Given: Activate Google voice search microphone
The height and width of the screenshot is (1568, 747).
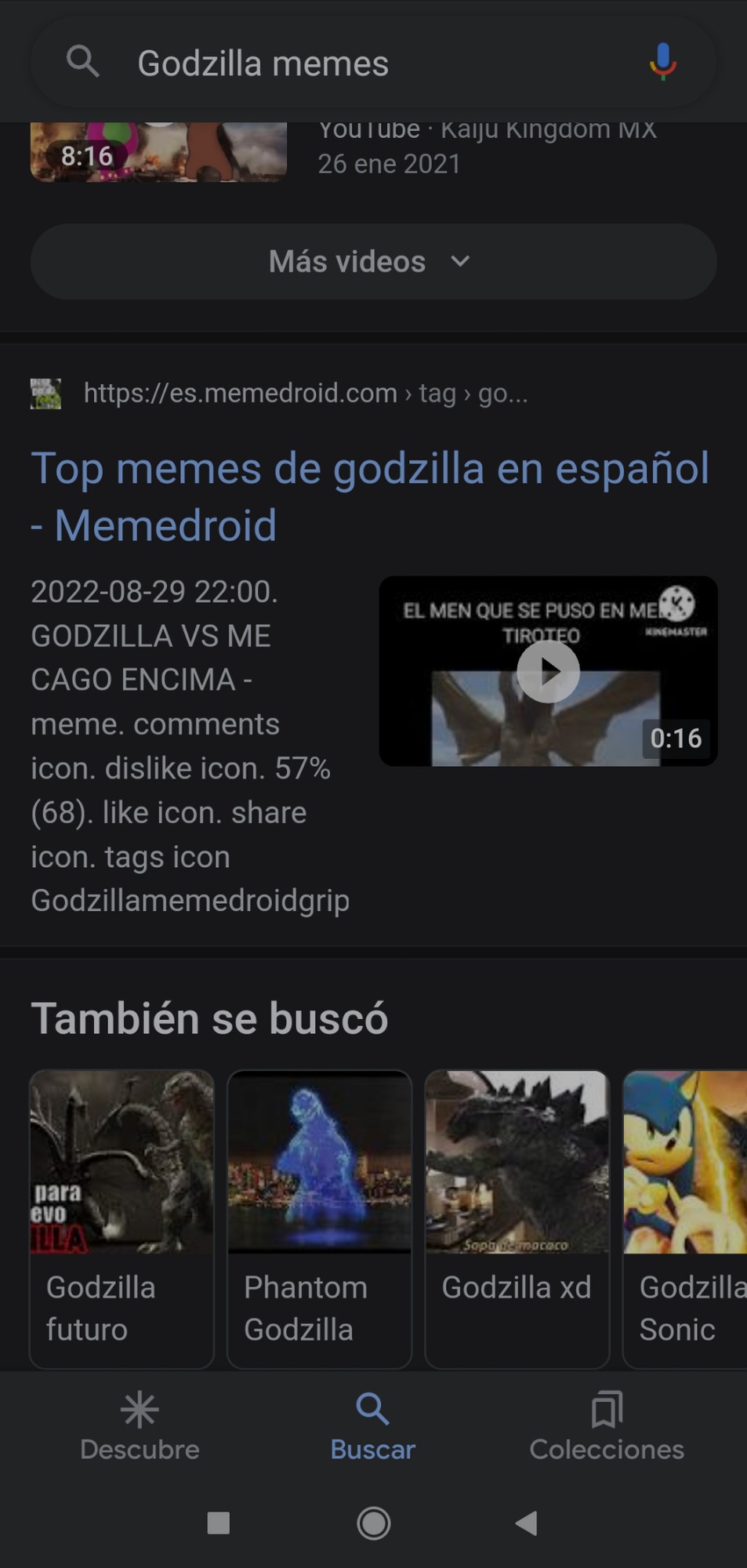Looking at the screenshot, I should click(x=662, y=63).
